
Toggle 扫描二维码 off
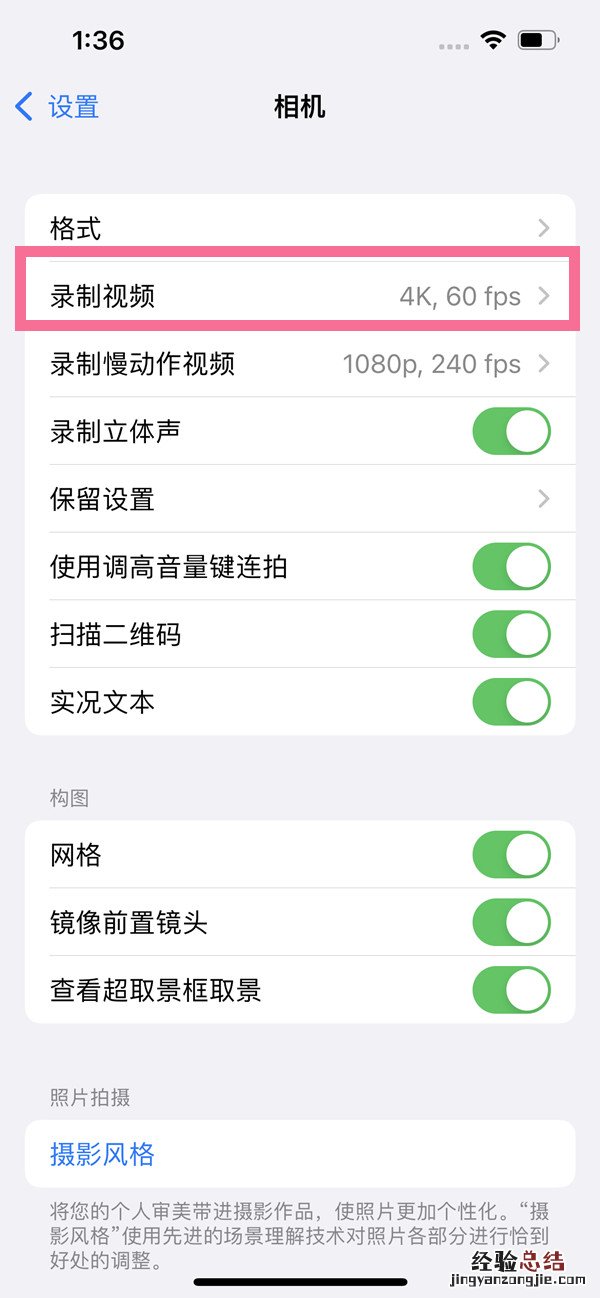(x=511, y=635)
